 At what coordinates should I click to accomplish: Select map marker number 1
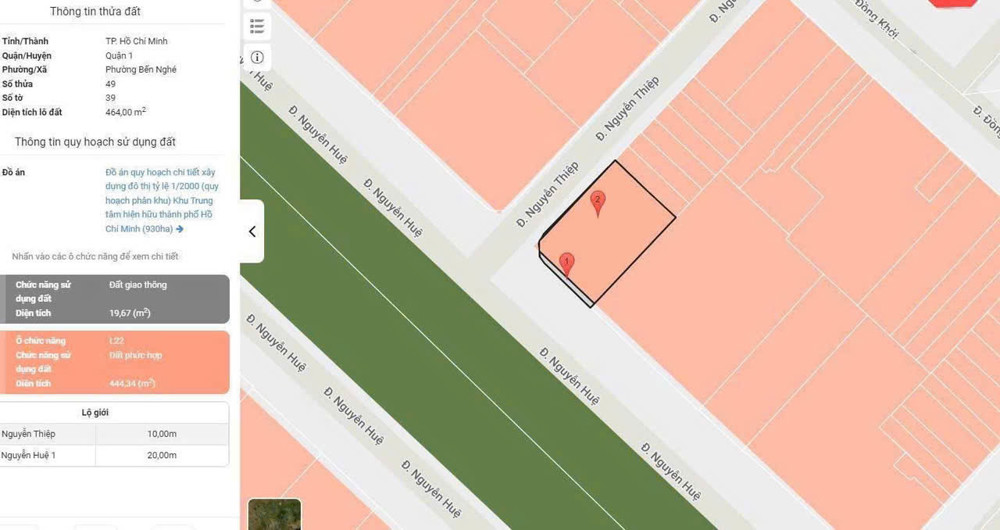567,263
